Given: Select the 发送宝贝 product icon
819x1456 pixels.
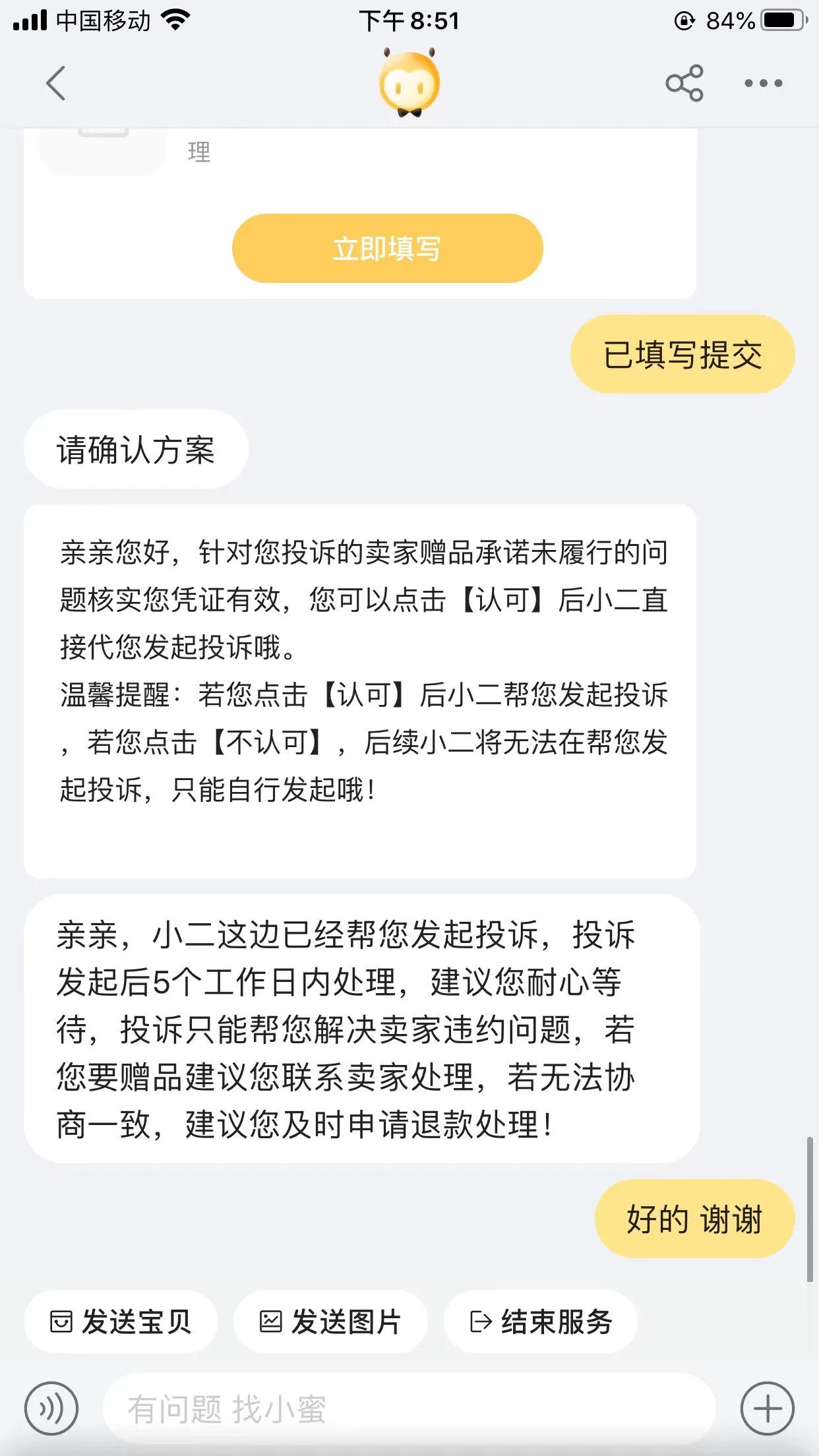Looking at the screenshot, I should (63, 1321).
